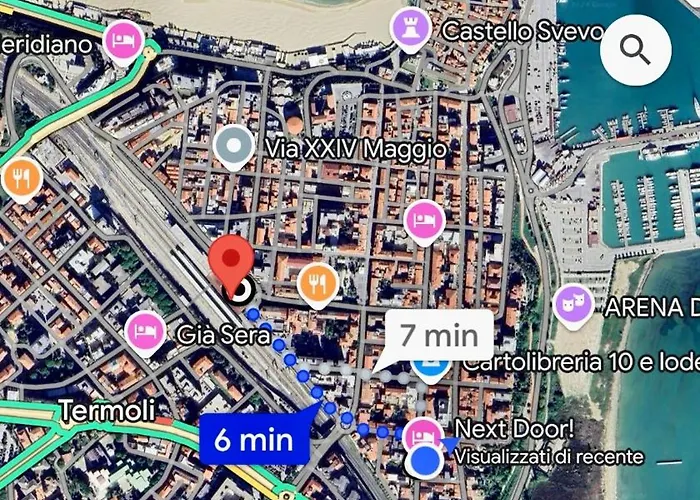Select the 6 min route label

(x=252, y=438)
